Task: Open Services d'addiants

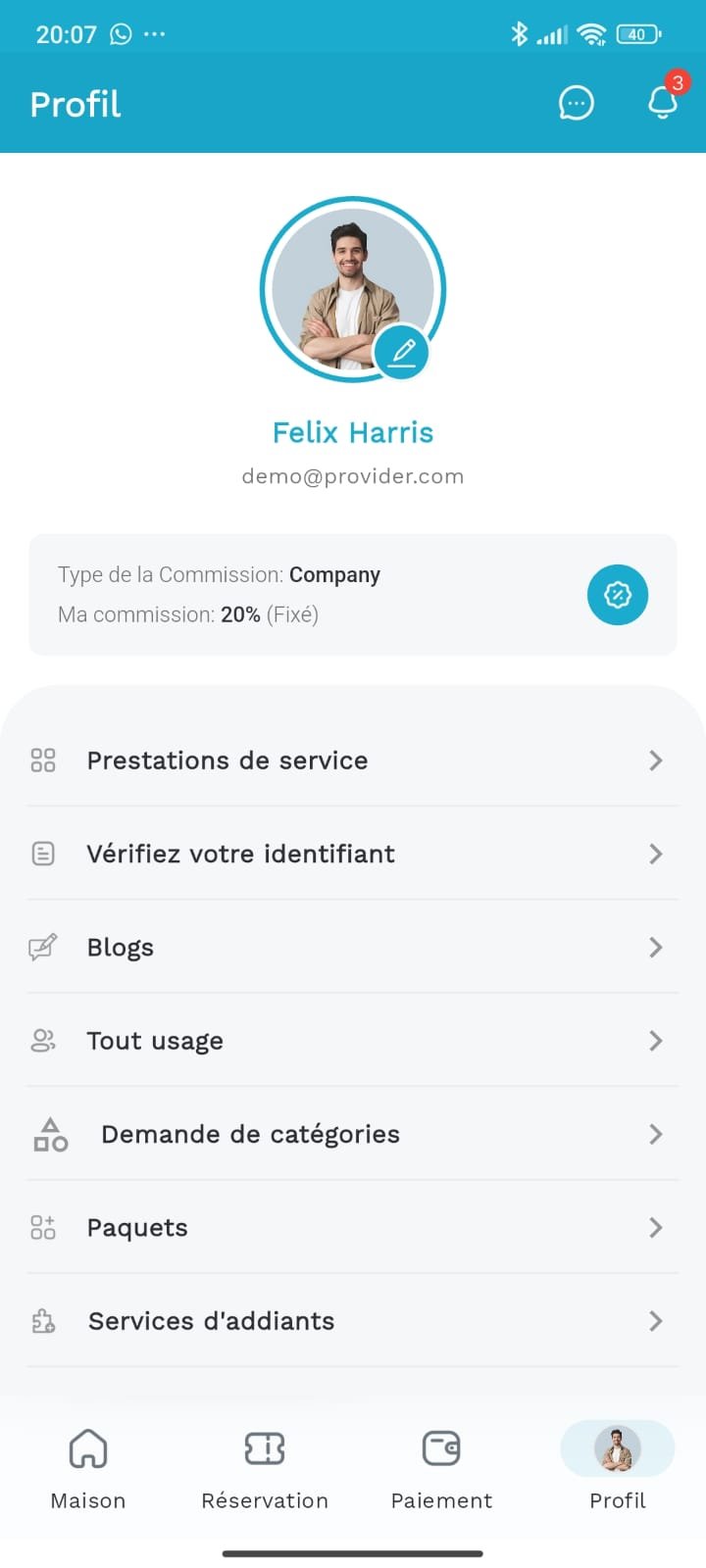Action: (352, 1321)
